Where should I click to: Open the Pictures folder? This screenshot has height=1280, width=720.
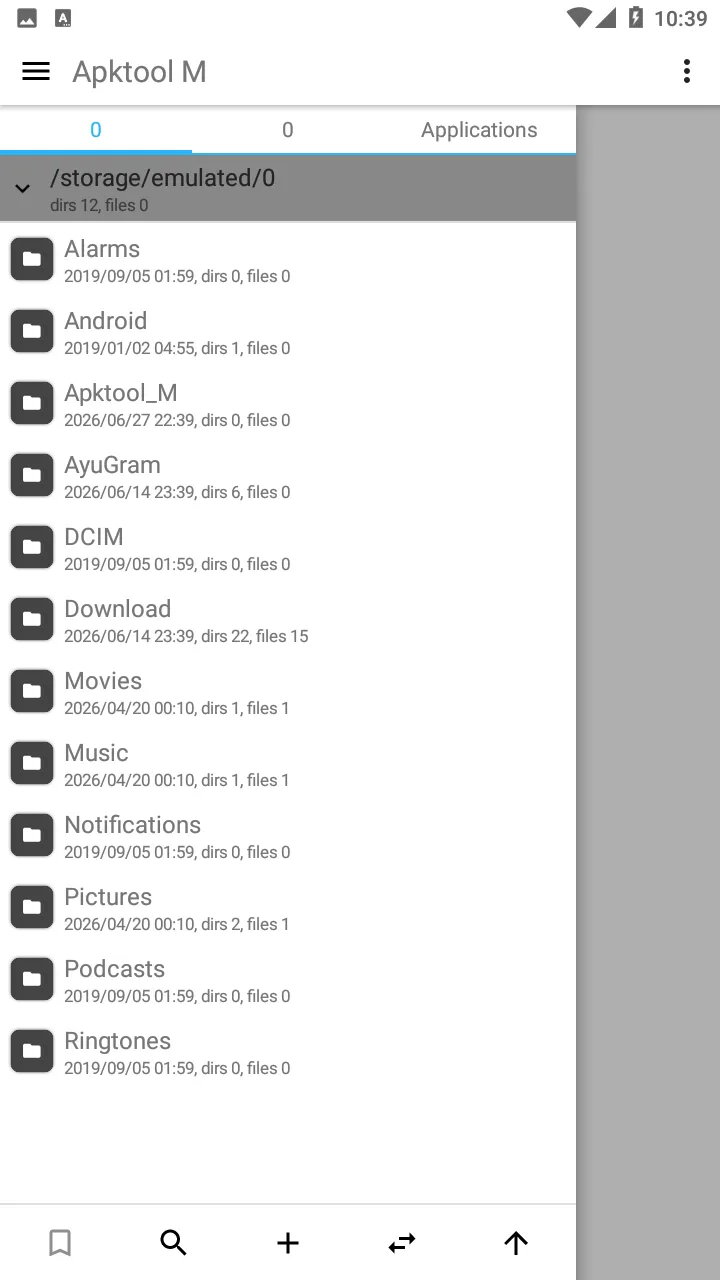point(288,908)
